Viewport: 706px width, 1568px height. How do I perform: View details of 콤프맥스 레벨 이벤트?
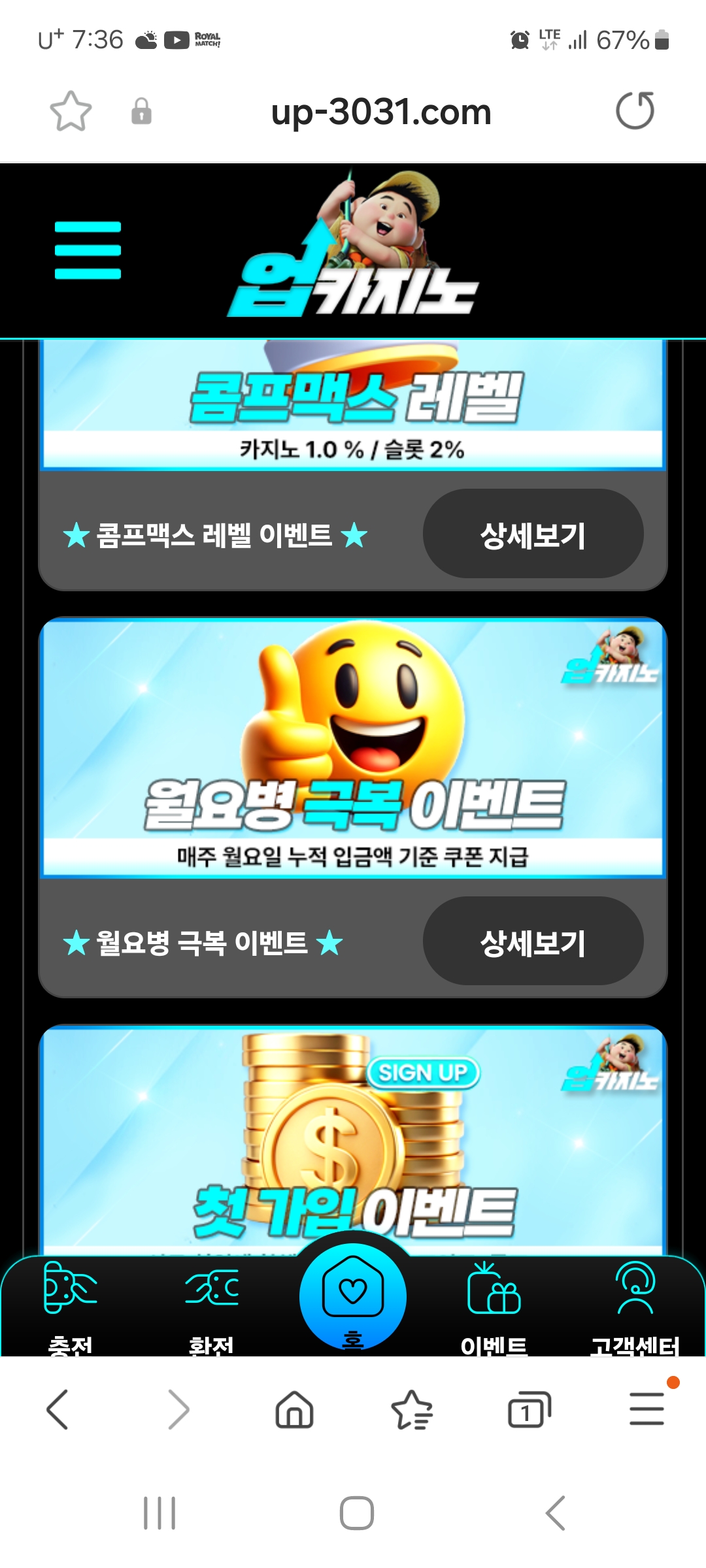point(533,534)
